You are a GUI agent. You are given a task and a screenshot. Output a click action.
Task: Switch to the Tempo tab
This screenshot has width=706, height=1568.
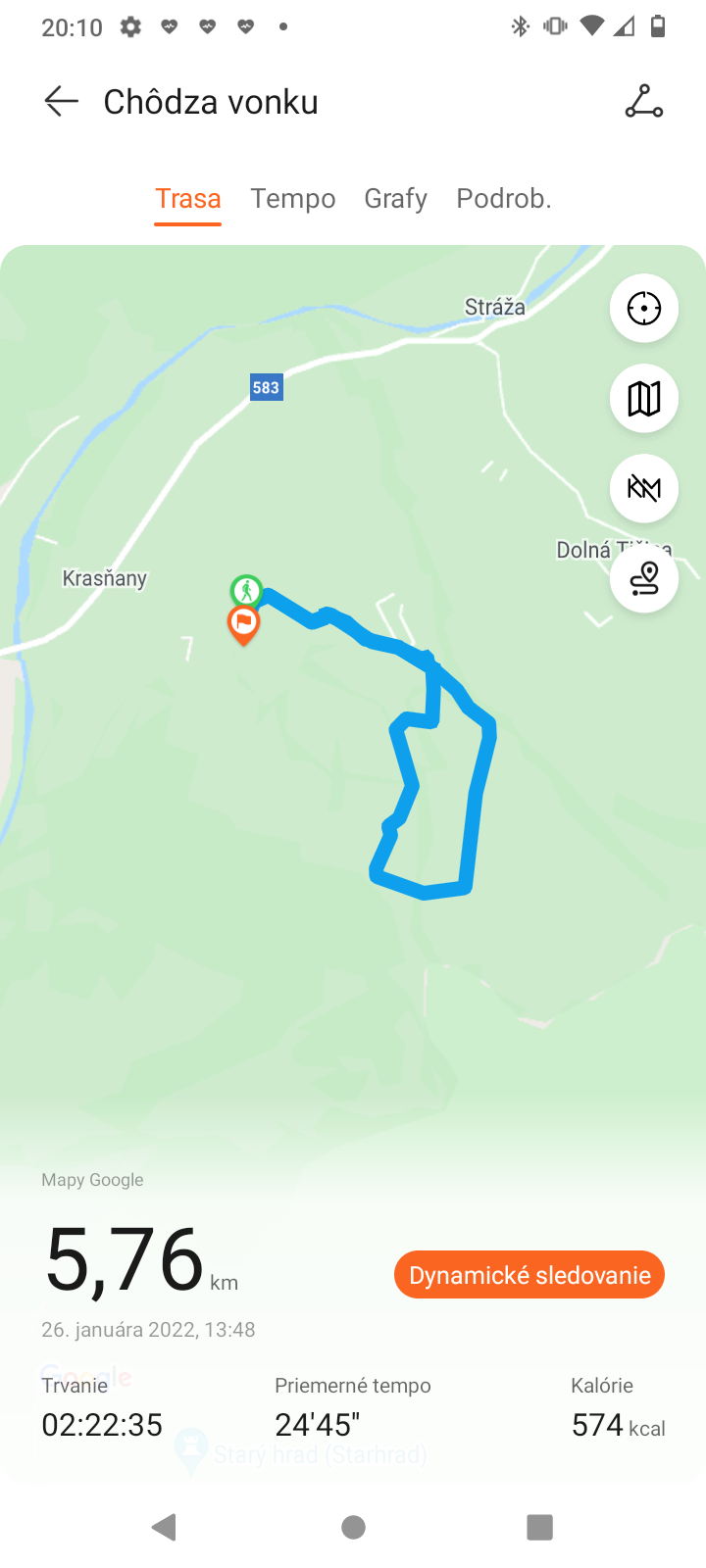click(x=293, y=198)
